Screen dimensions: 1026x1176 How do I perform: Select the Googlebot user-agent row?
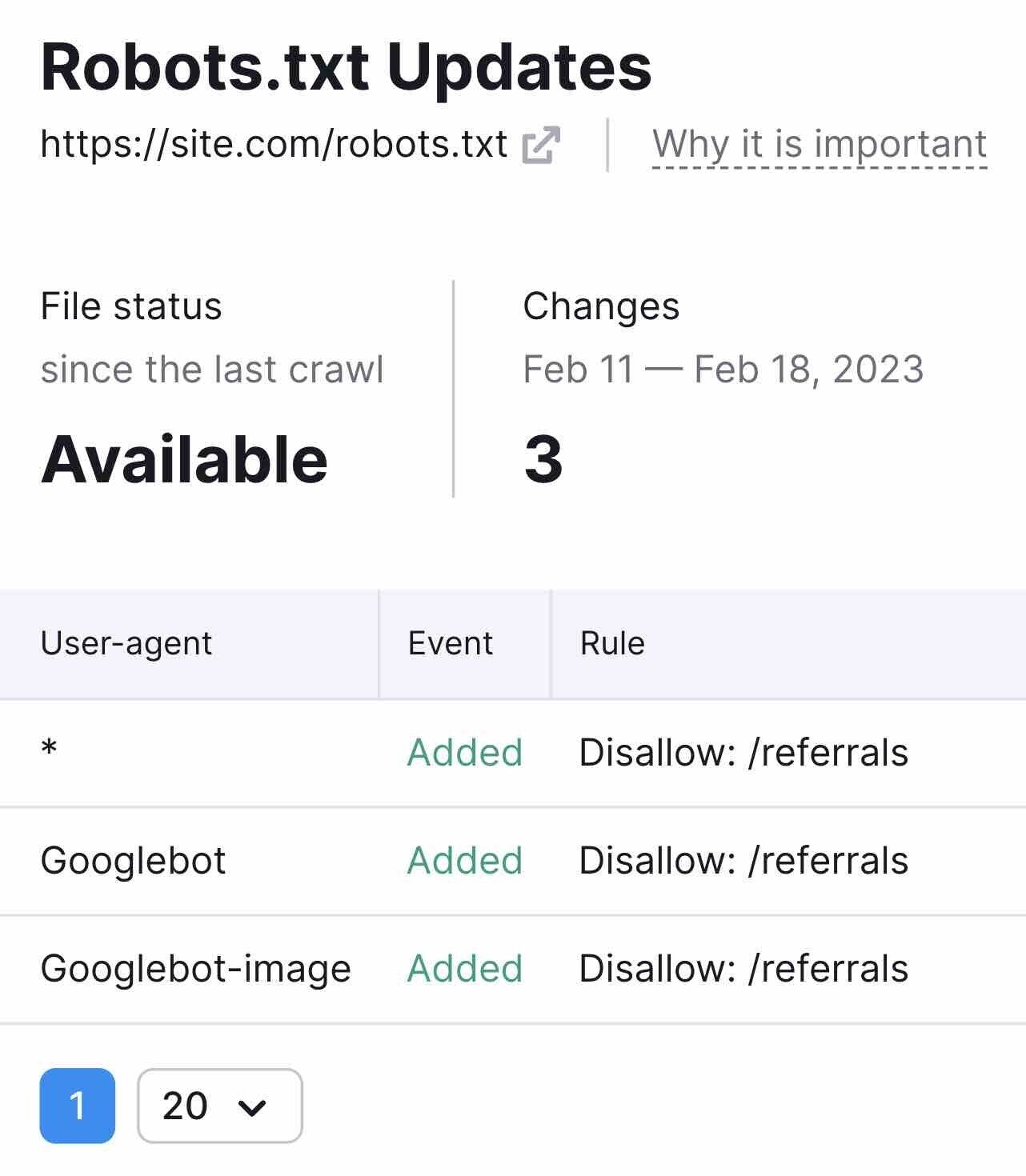[134, 862]
